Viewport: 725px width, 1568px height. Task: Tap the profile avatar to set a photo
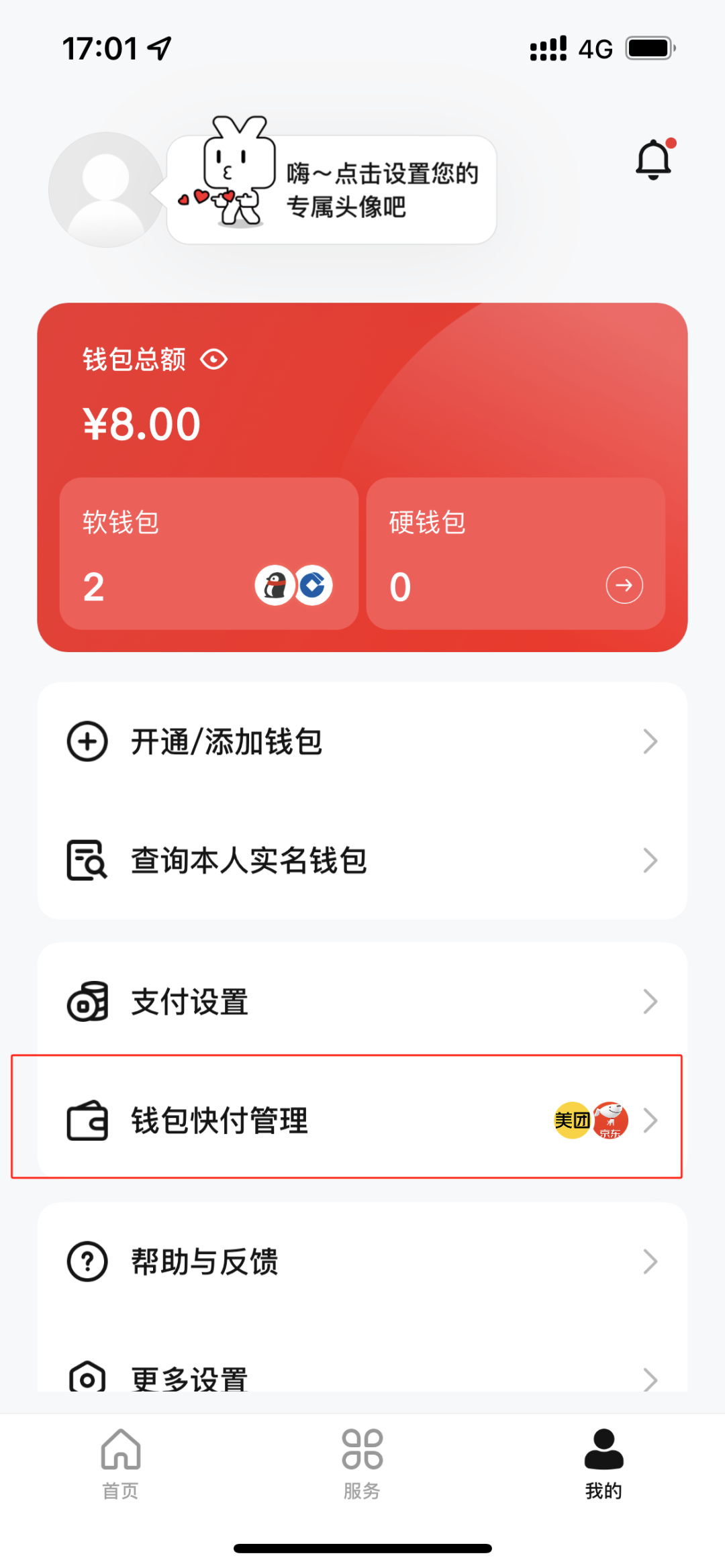(x=106, y=190)
